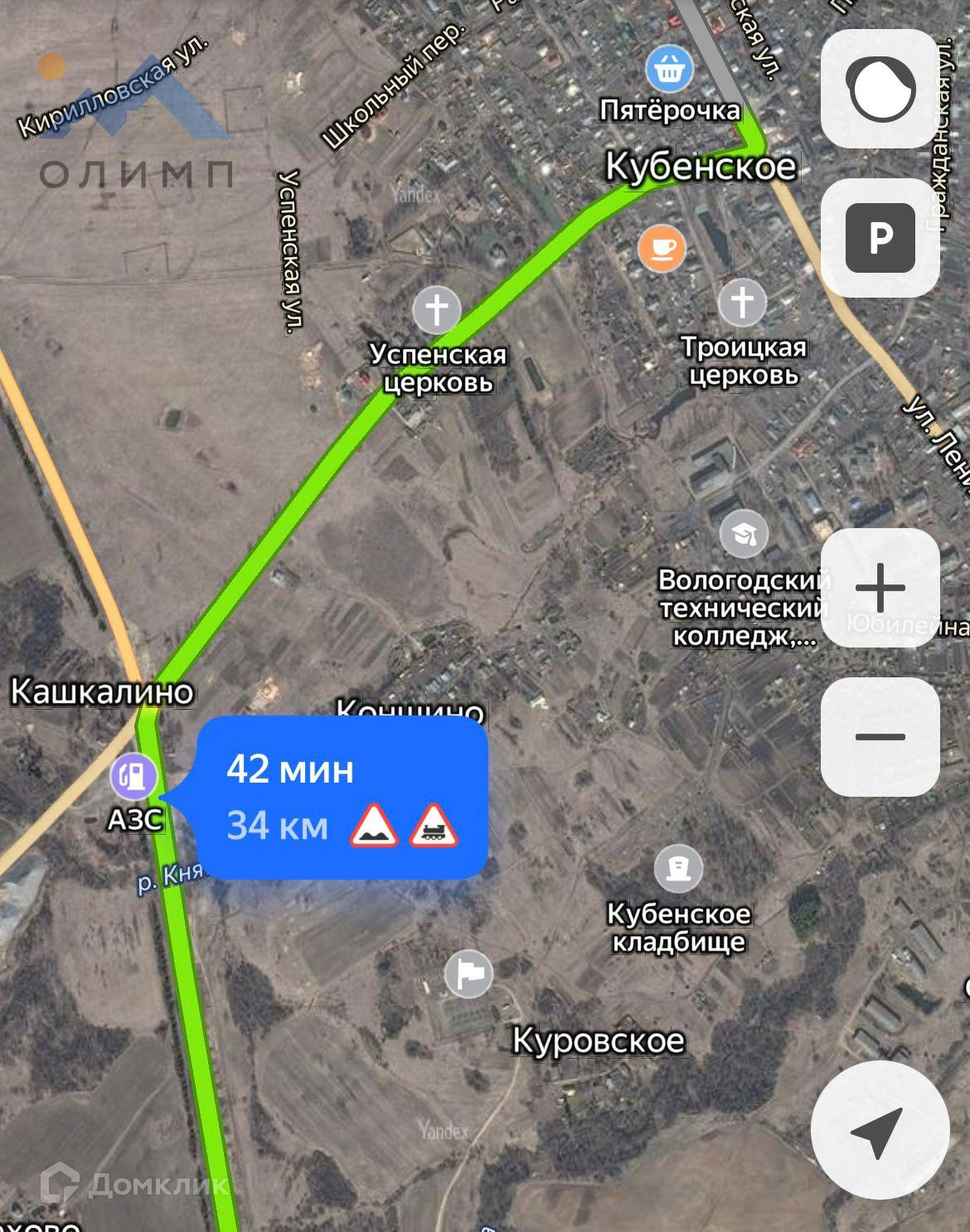
Task: Open the flag marker near Куровское
Action: tap(469, 973)
